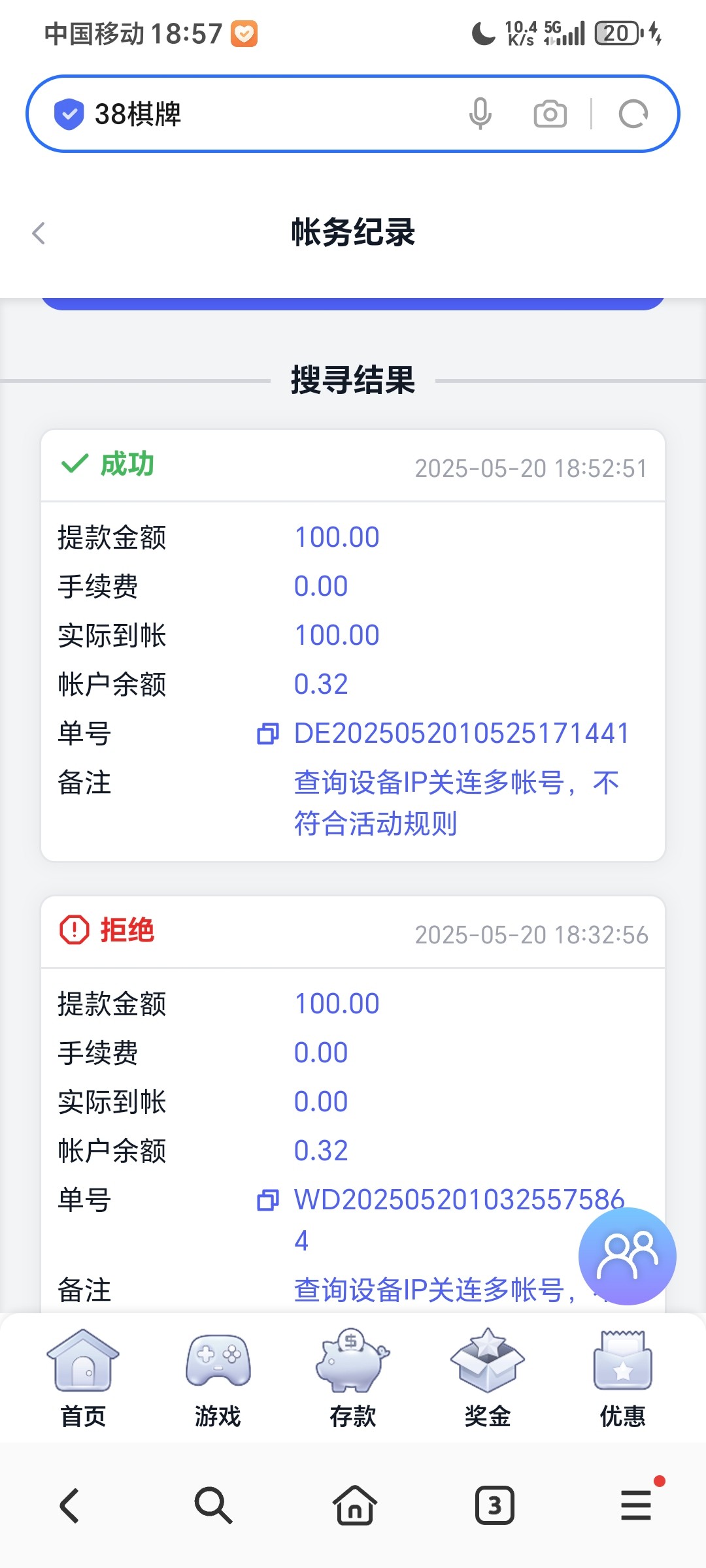Open the browser hamburger menu
This screenshot has width=706, height=1568.
[636, 1505]
